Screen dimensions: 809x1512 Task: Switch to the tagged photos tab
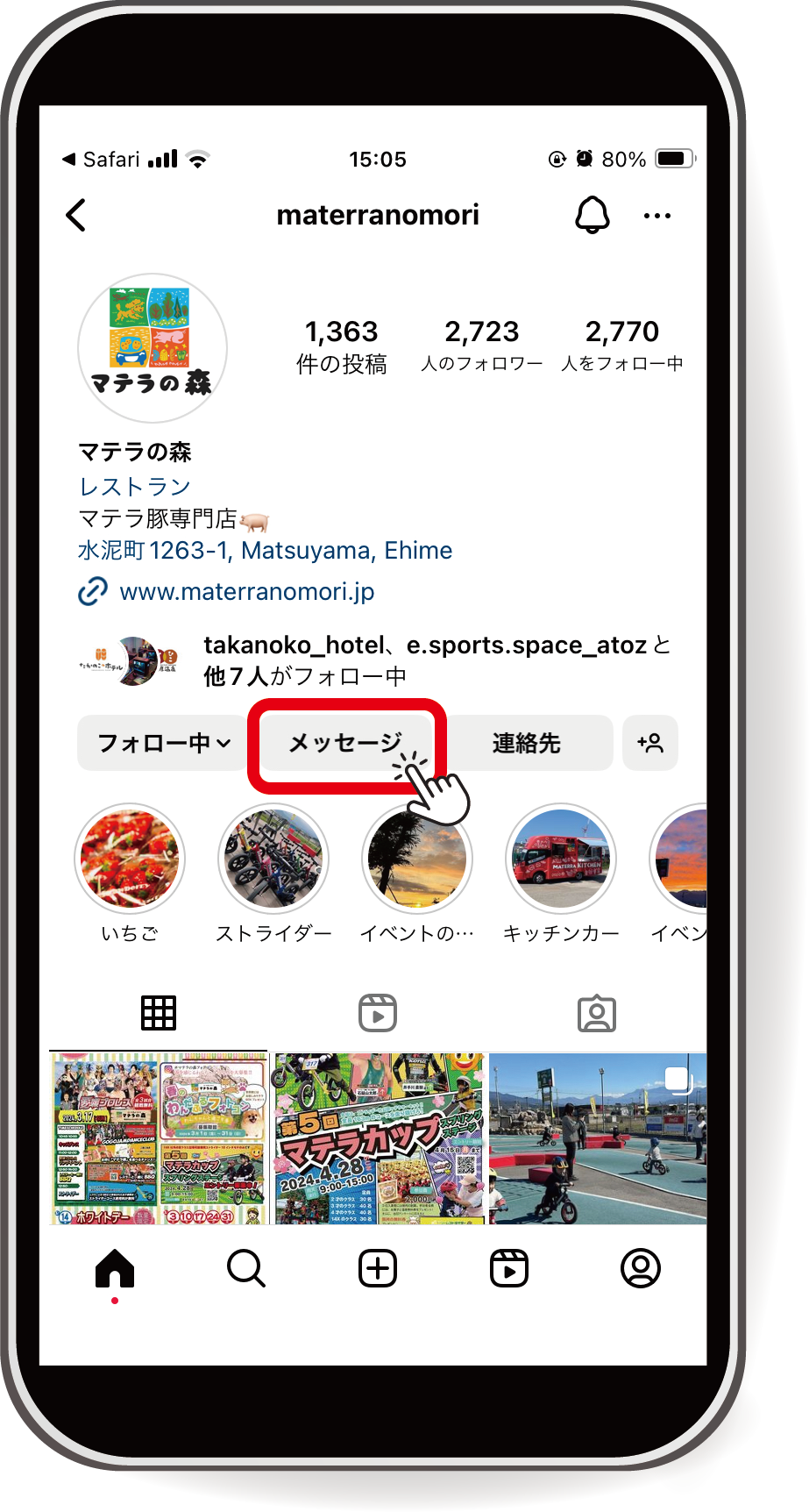(597, 1013)
